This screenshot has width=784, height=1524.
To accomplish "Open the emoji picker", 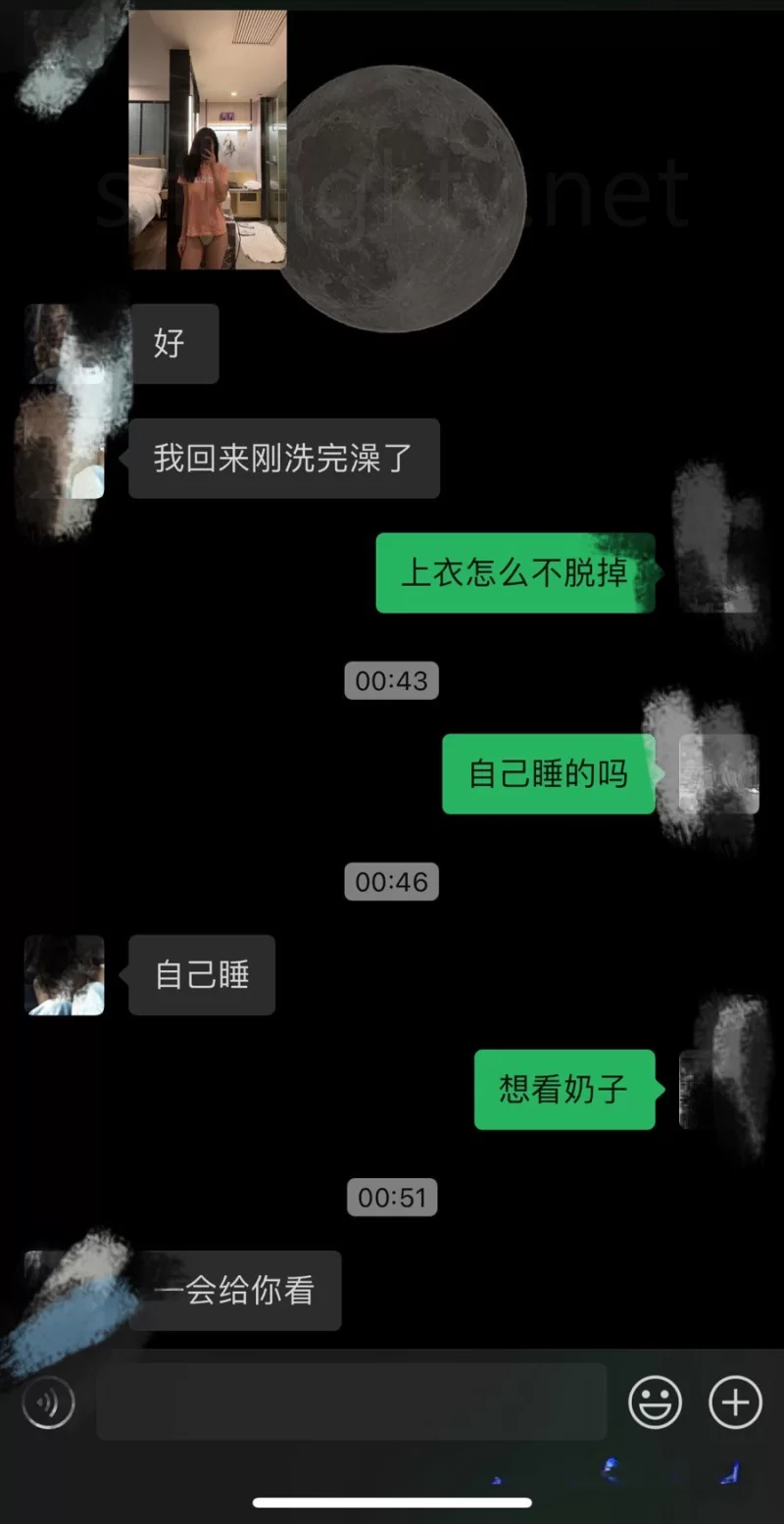I will [x=655, y=1403].
